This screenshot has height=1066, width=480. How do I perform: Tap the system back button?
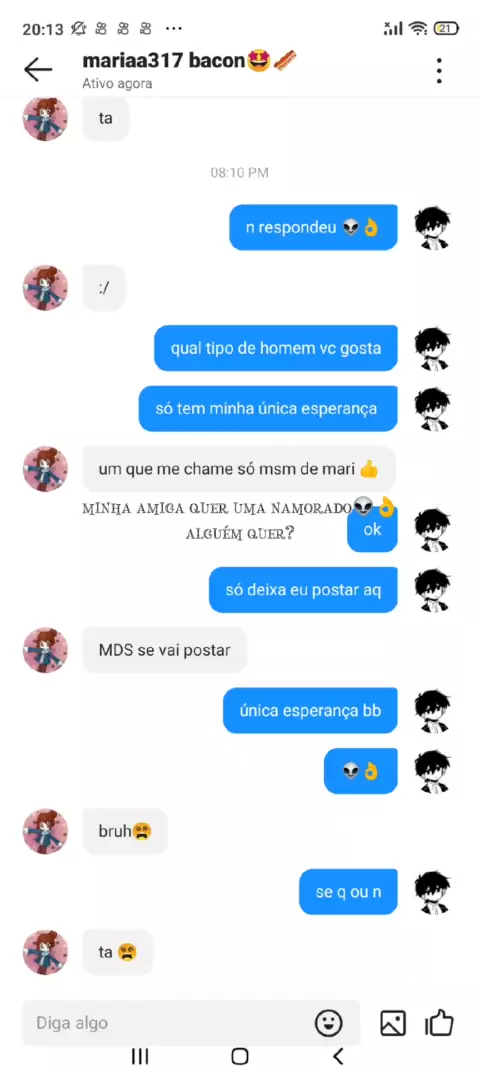(x=338, y=1055)
